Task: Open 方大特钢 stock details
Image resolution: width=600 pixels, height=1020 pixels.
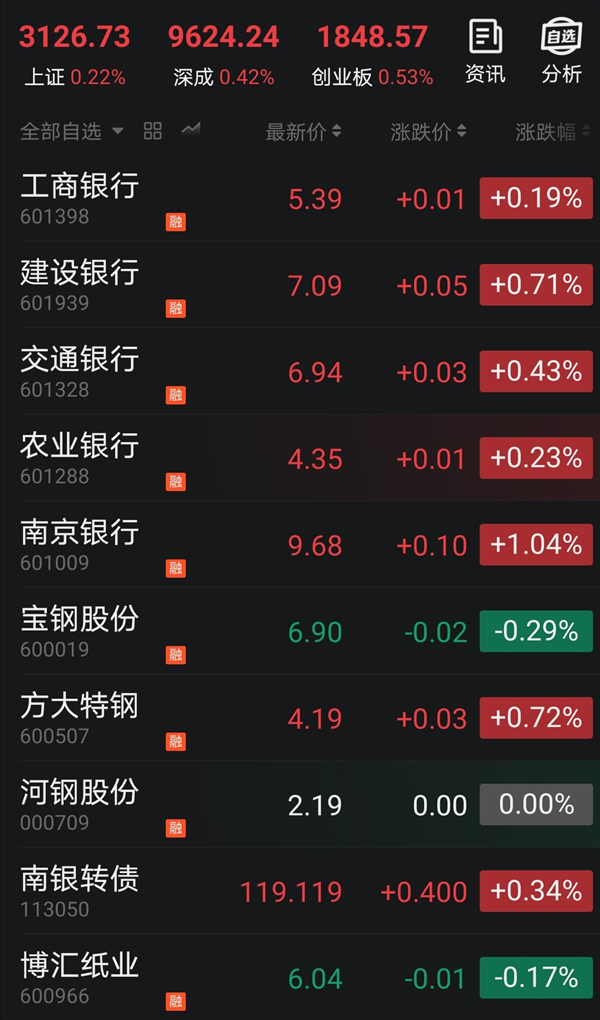Action: pyautogui.click(x=300, y=718)
